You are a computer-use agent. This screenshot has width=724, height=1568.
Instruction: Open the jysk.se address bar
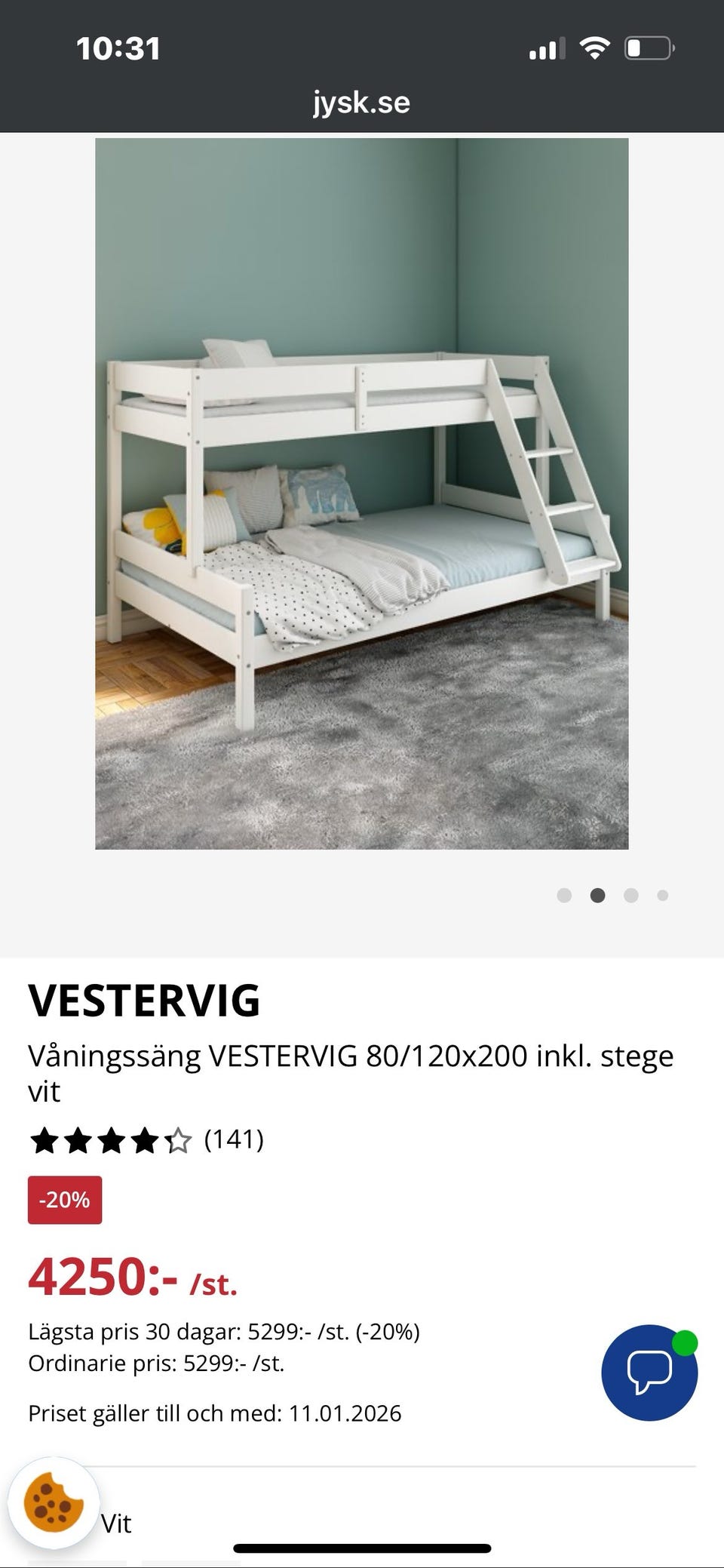(361, 103)
